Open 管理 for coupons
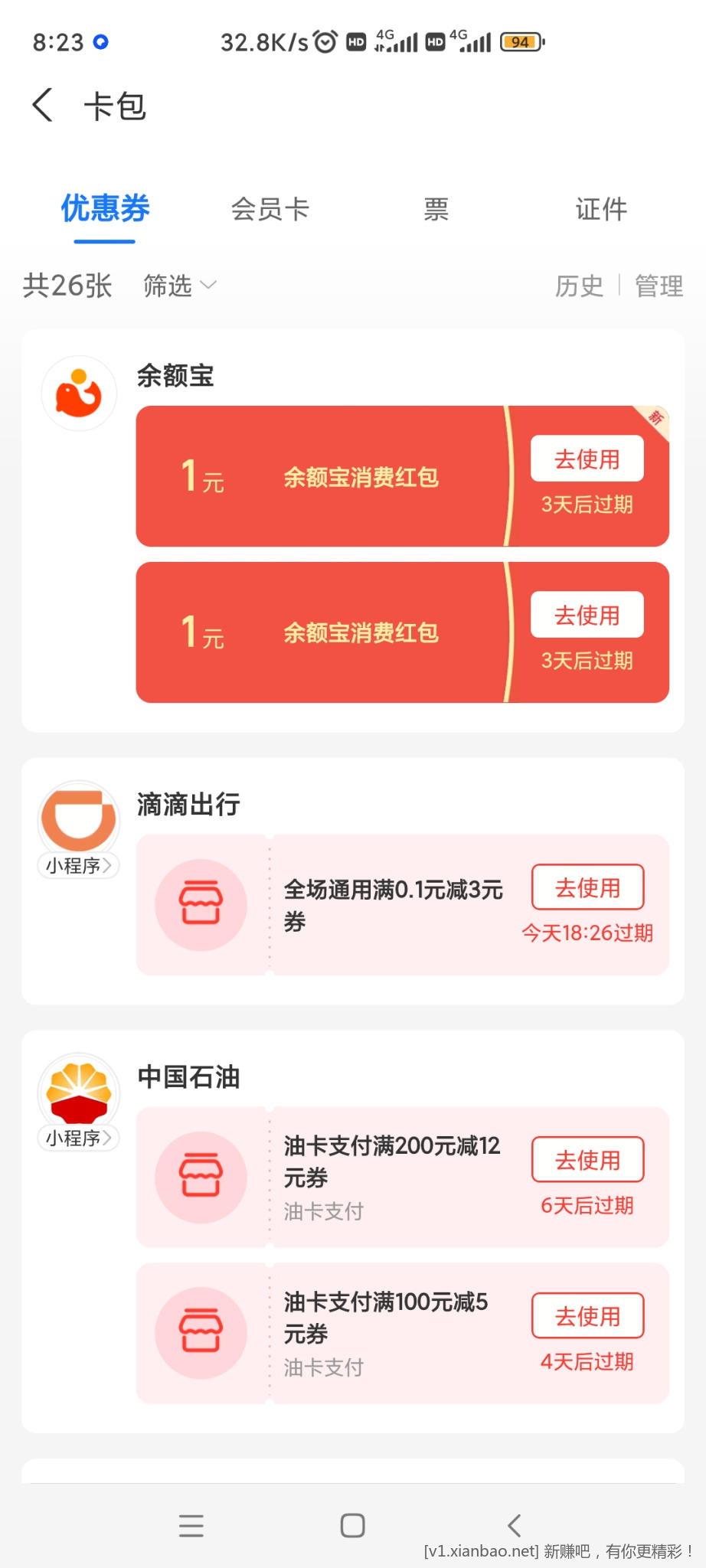Viewport: 706px width, 1568px height. pos(659,286)
